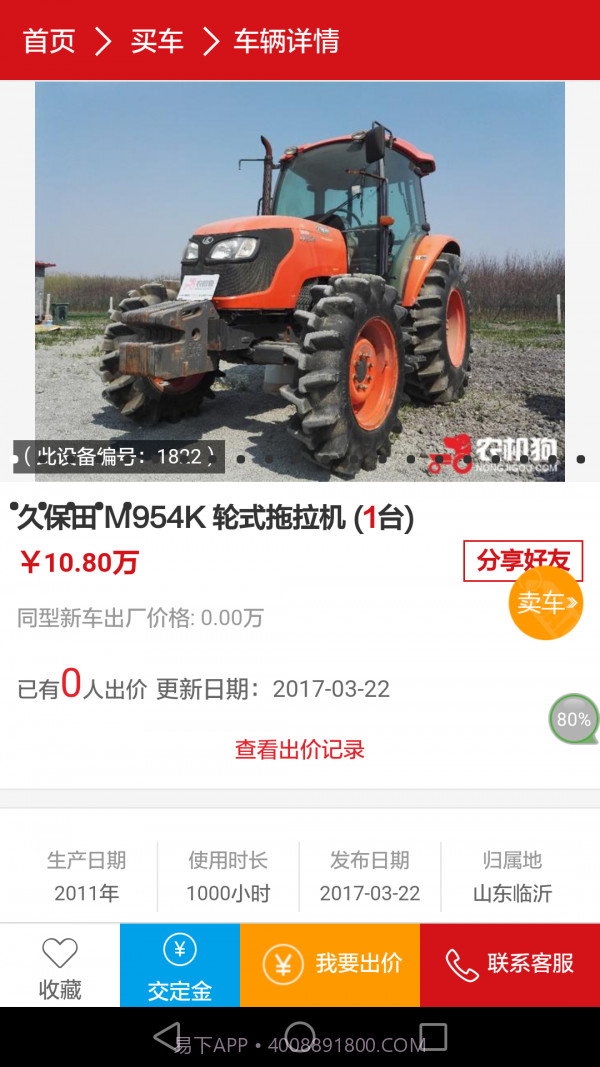Tap 我要出价 to place a bid
The height and width of the screenshot is (1067, 600).
(x=330, y=964)
